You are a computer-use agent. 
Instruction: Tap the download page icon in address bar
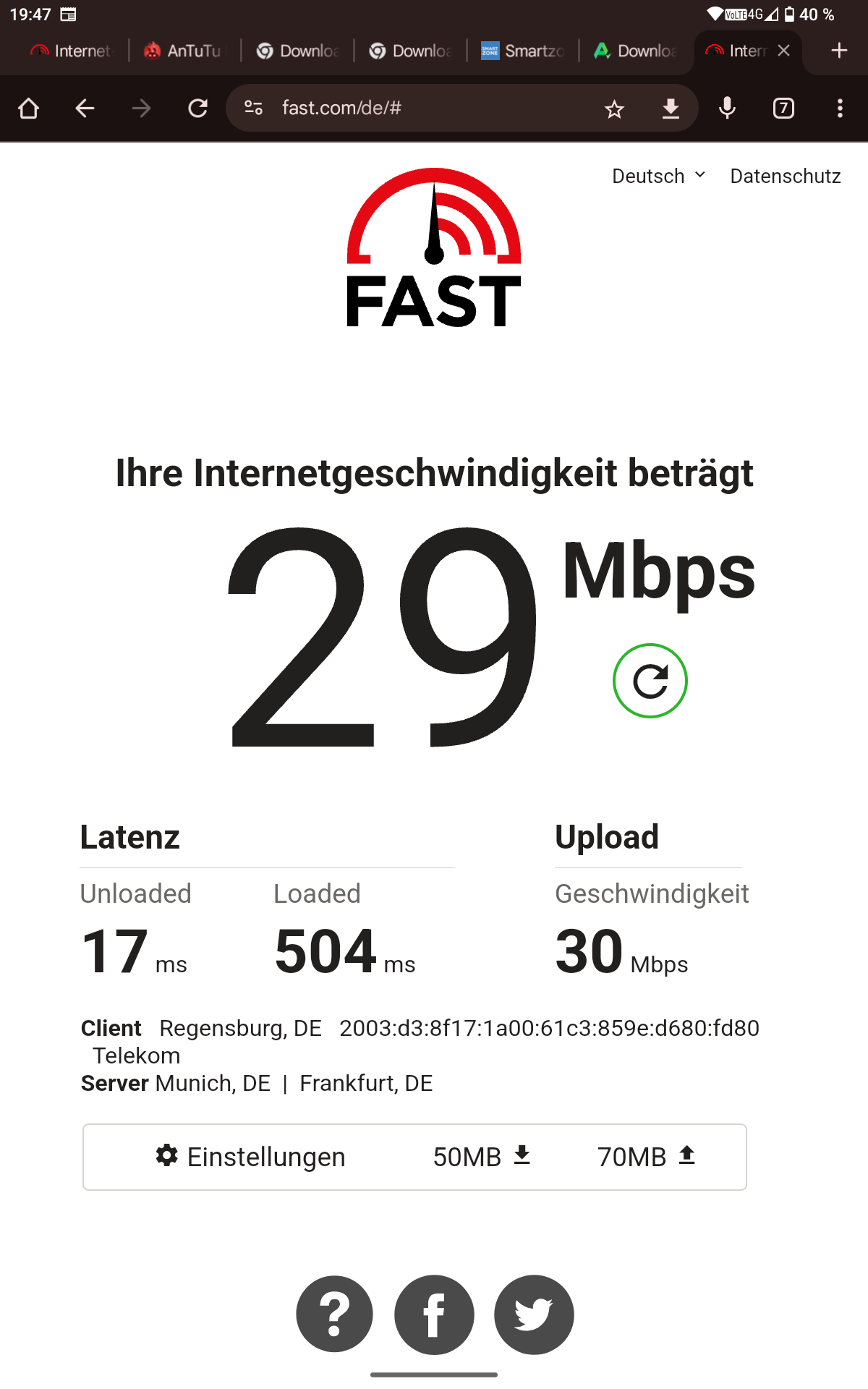[671, 109]
